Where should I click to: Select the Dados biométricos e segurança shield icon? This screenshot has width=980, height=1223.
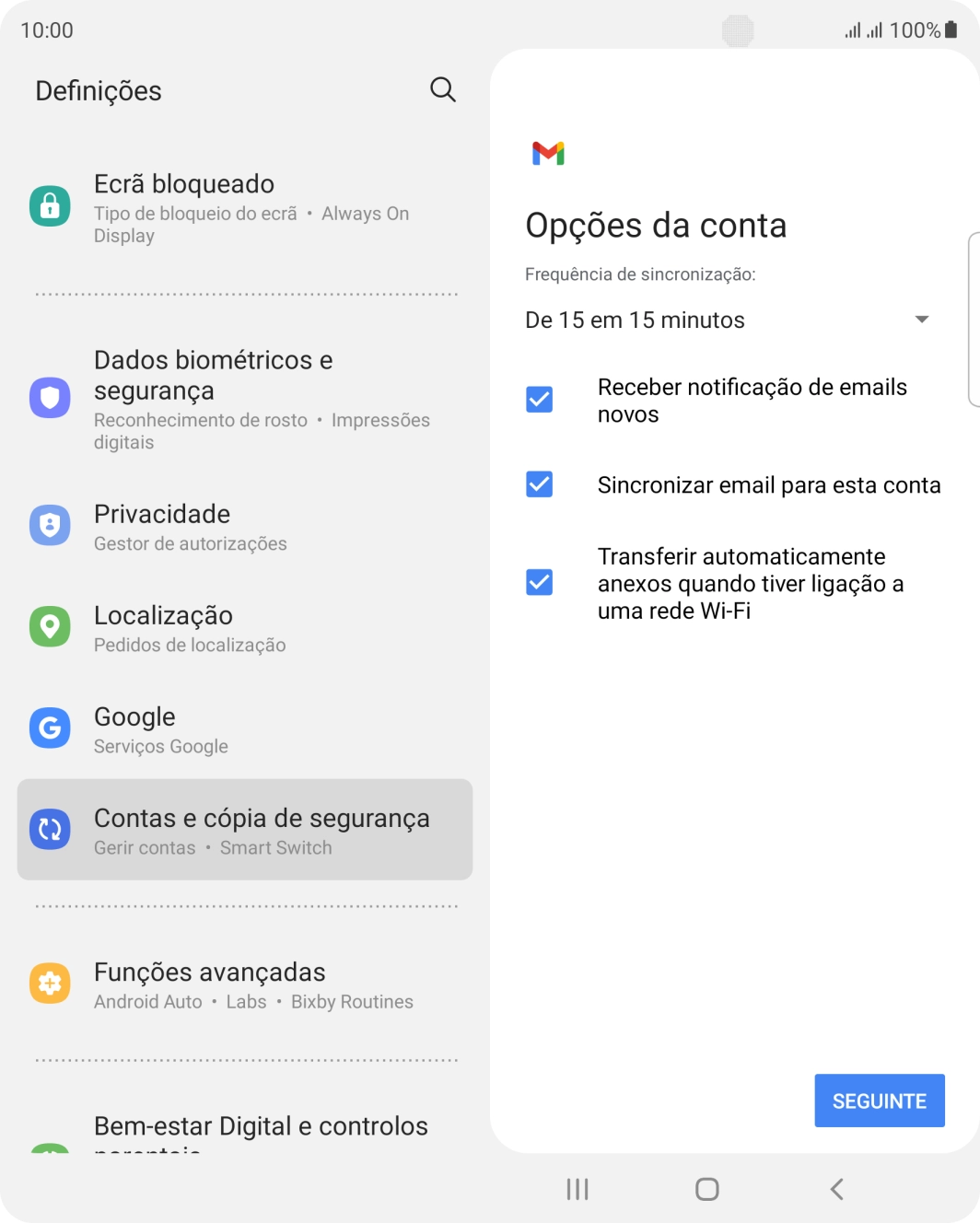50,398
